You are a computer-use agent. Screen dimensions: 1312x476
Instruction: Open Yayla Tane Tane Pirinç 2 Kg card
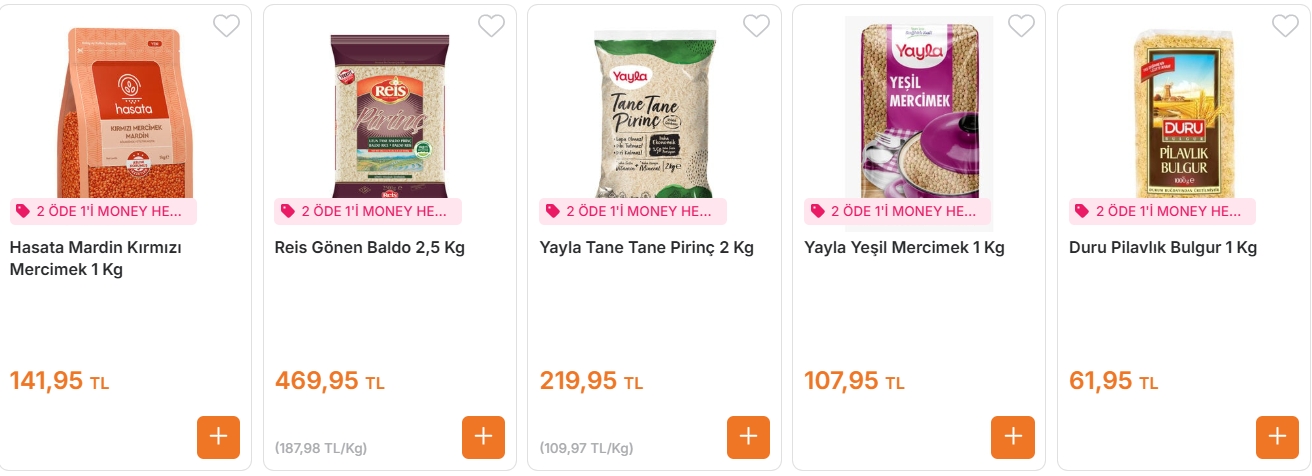(x=646, y=248)
